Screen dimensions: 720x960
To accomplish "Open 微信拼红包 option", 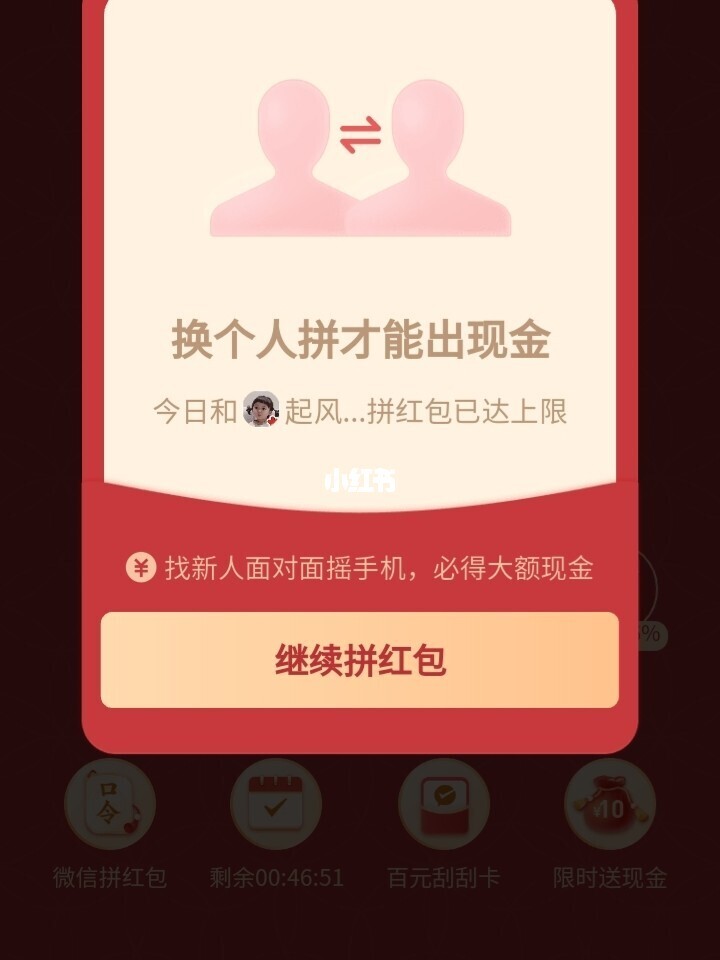I will click(110, 804).
